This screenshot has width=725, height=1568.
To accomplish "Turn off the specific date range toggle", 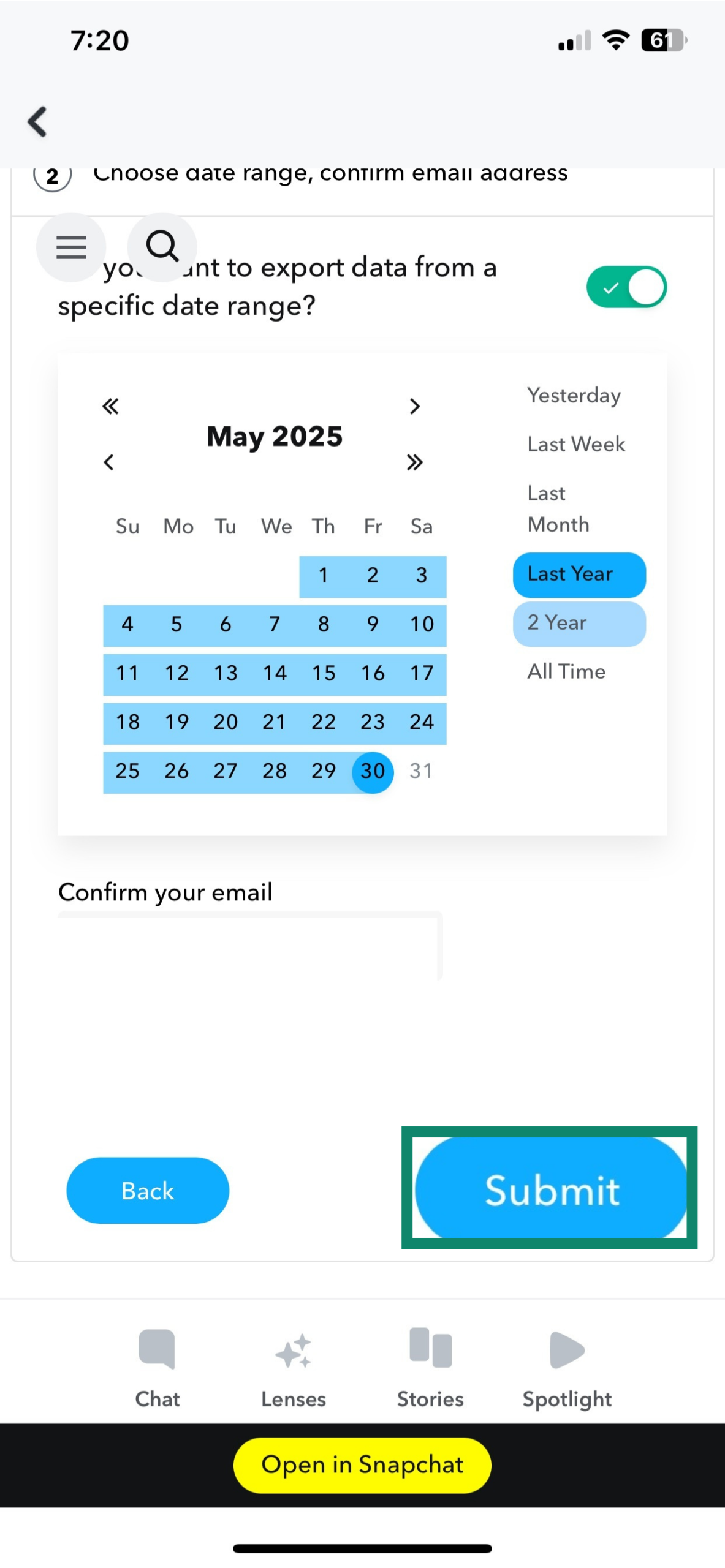I will [626, 287].
